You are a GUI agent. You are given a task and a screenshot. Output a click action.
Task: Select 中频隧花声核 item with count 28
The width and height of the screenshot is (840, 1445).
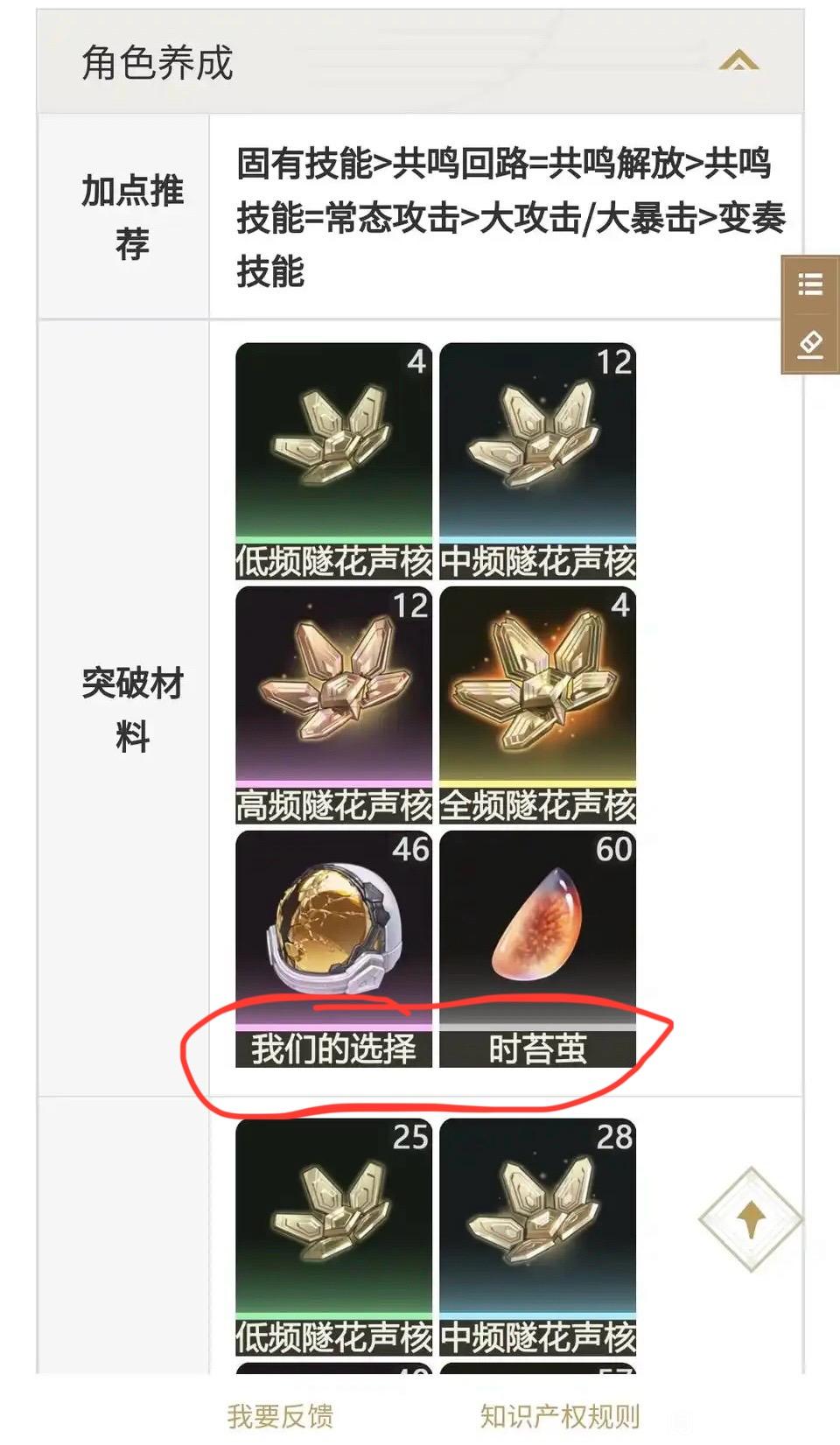[537, 1236]
